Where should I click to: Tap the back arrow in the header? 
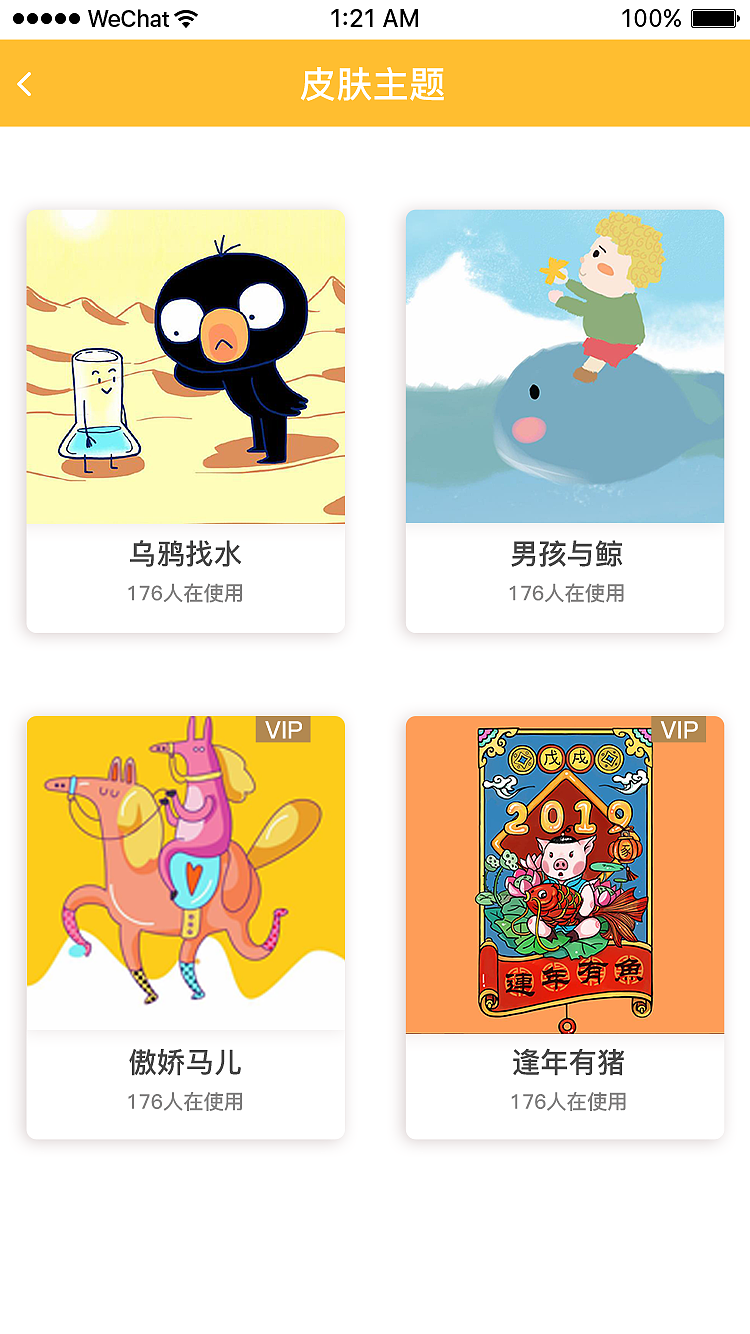pos(24,84)
